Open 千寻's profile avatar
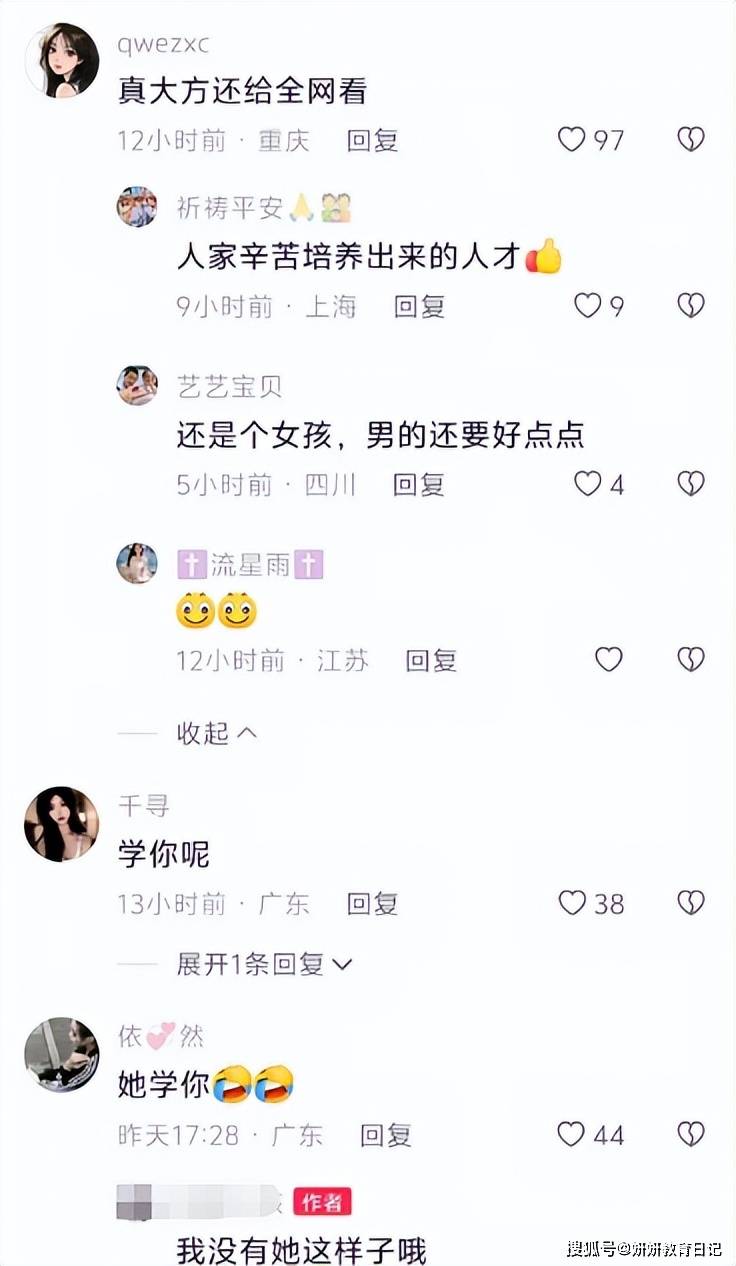 (62, 824)
